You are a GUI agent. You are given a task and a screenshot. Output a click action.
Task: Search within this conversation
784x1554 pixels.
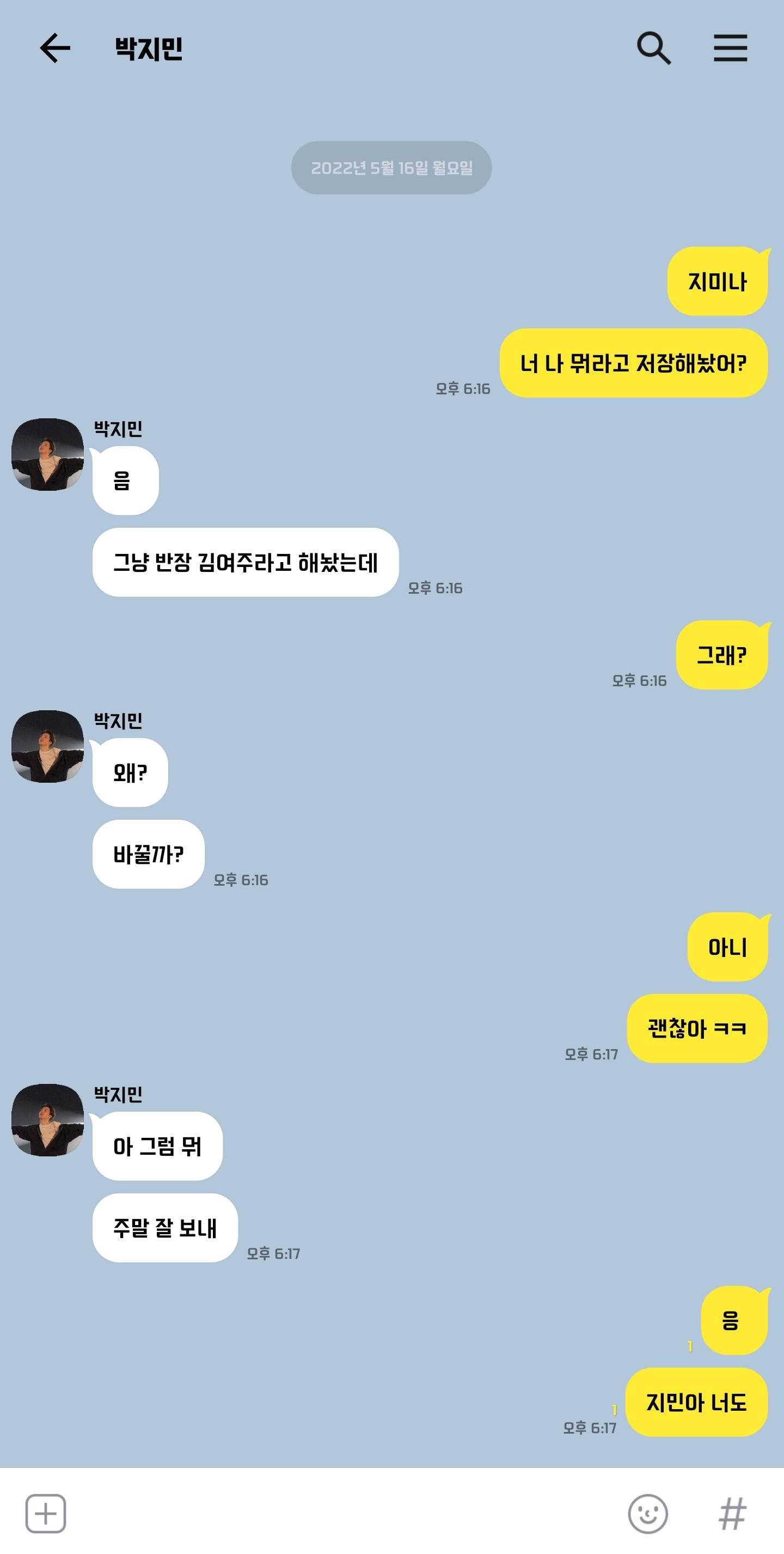tap(654, 48)
